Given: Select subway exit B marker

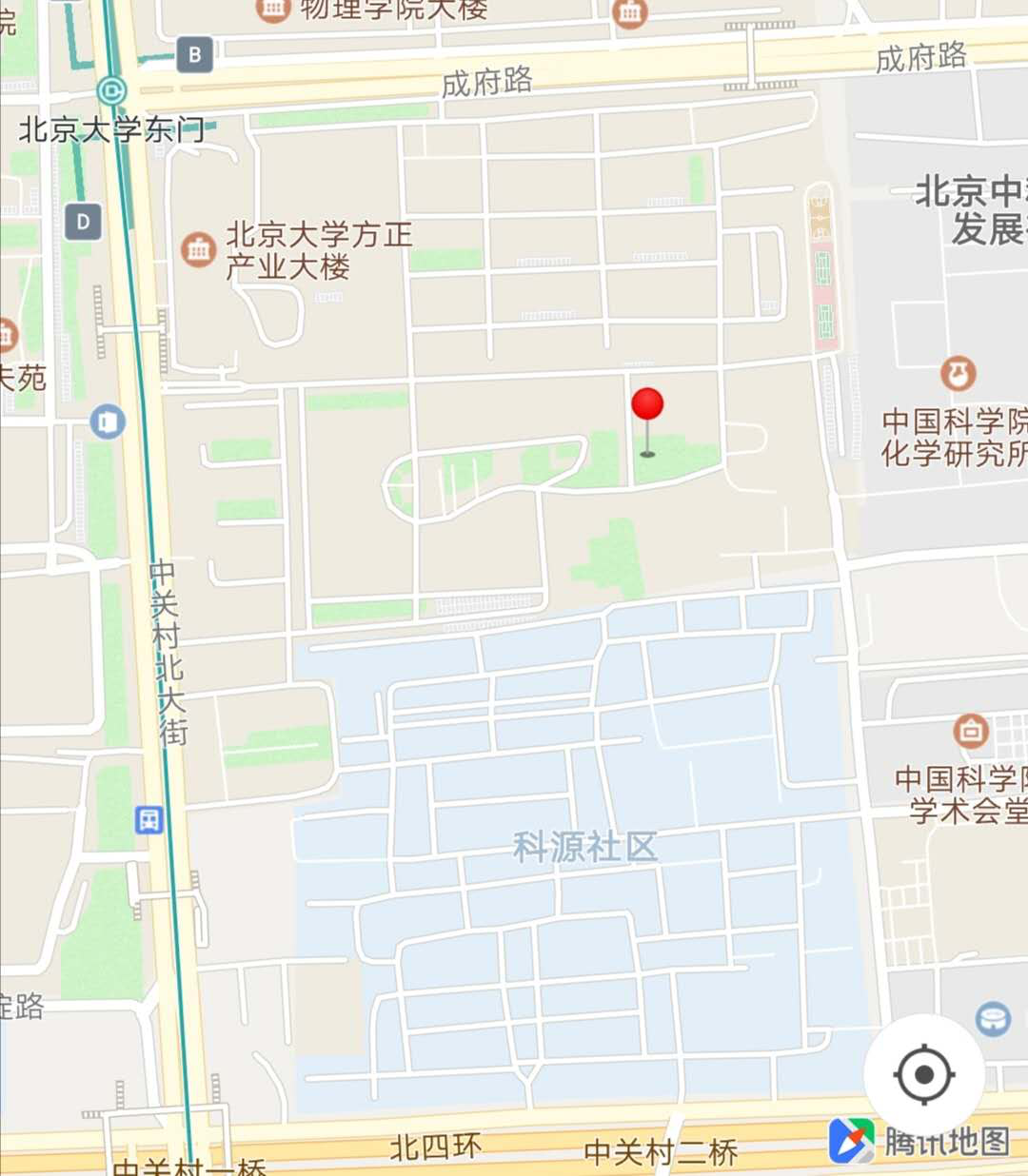Looking at the screenshot, I should tap(194, 54).
